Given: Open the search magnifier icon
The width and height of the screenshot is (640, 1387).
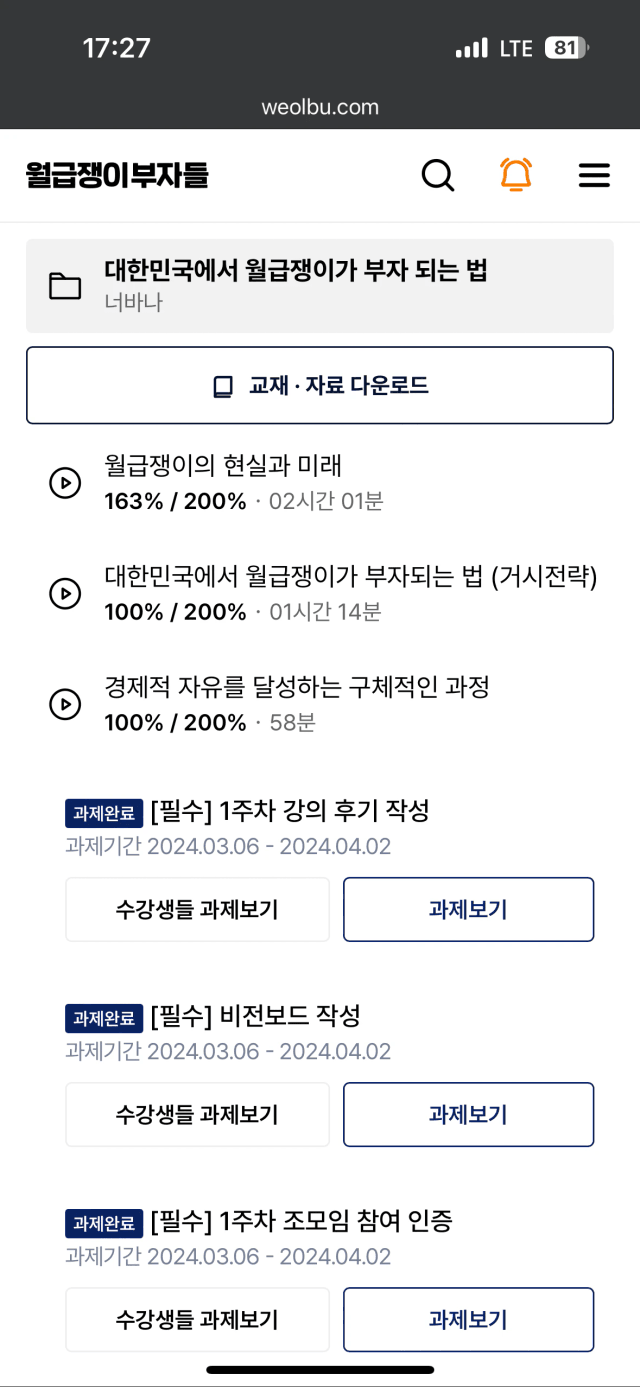Looking at the screenshot, I should [438, 176].
